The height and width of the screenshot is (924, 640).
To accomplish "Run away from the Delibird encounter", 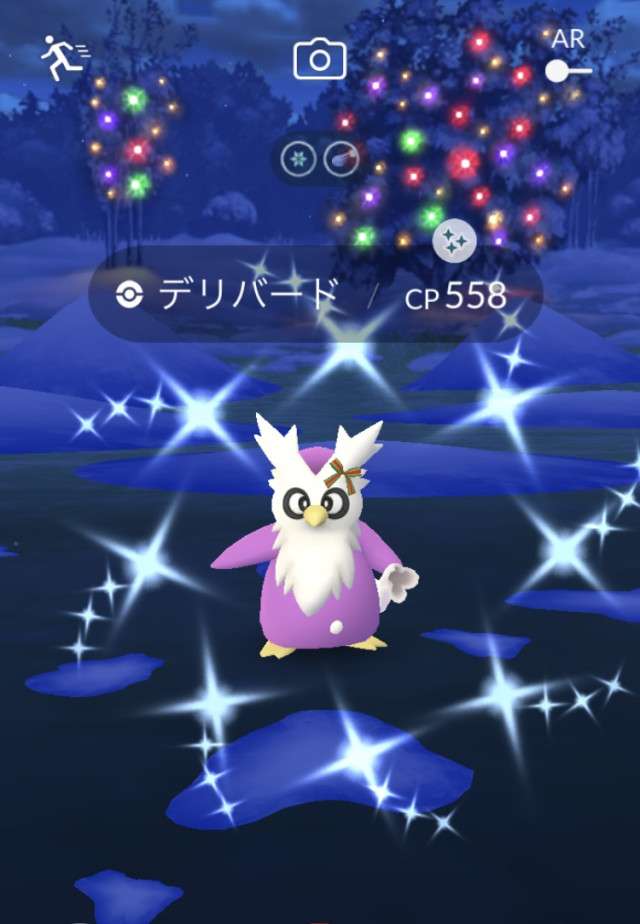I will point(63,59).
